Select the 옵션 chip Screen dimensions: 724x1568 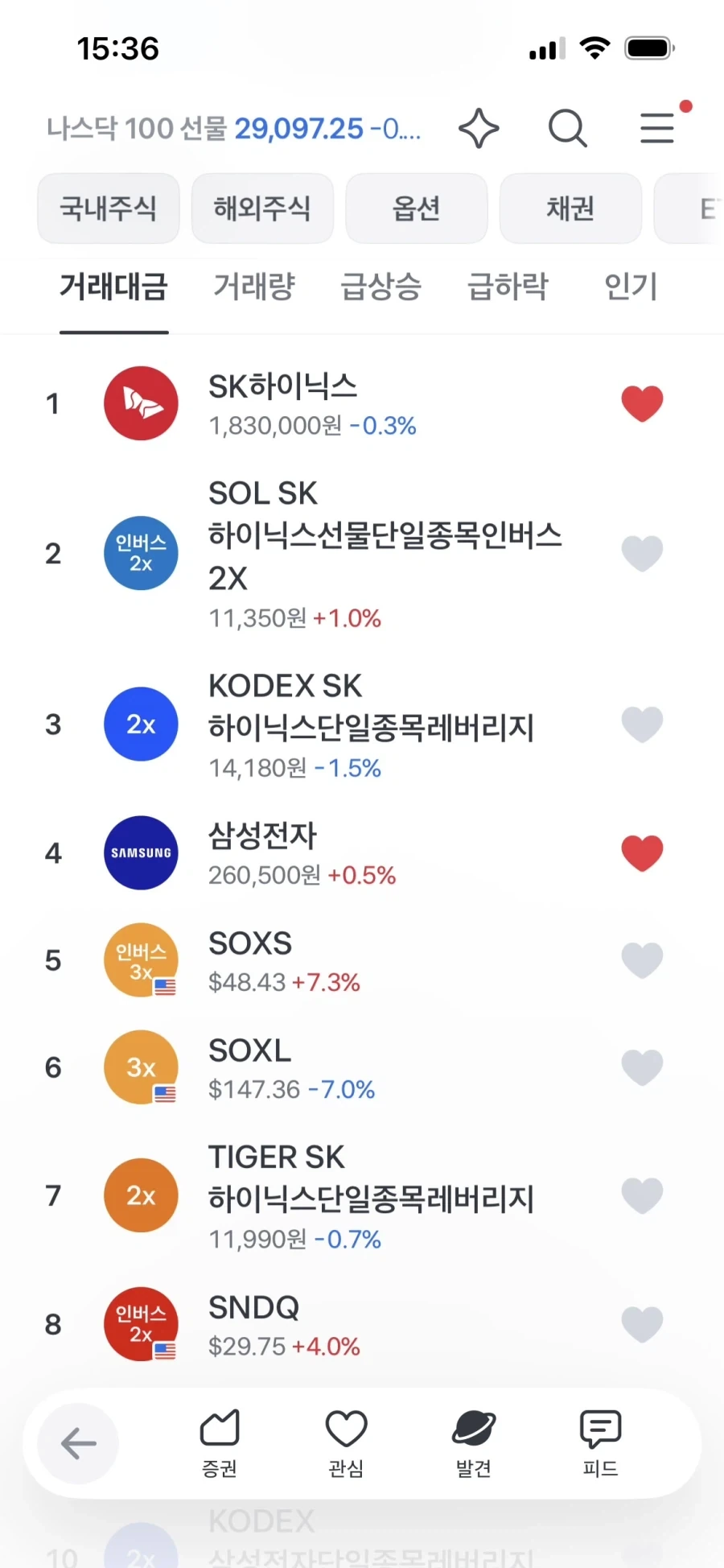pos(417,208)
